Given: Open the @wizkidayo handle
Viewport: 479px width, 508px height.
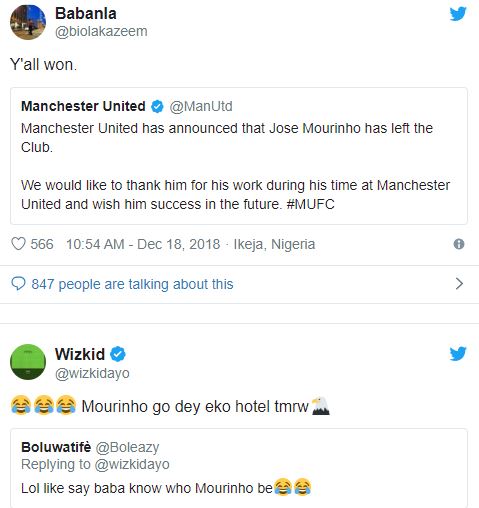Looking at the screenshot, I should point(92,373).
